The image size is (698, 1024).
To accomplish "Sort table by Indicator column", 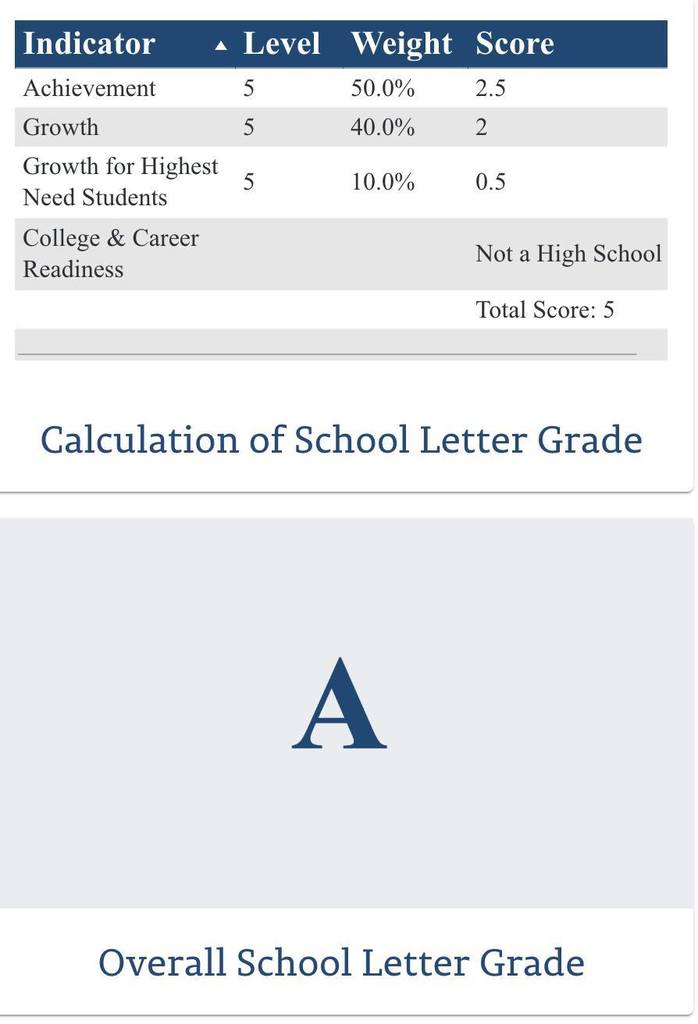I will (x=89, y=44).
